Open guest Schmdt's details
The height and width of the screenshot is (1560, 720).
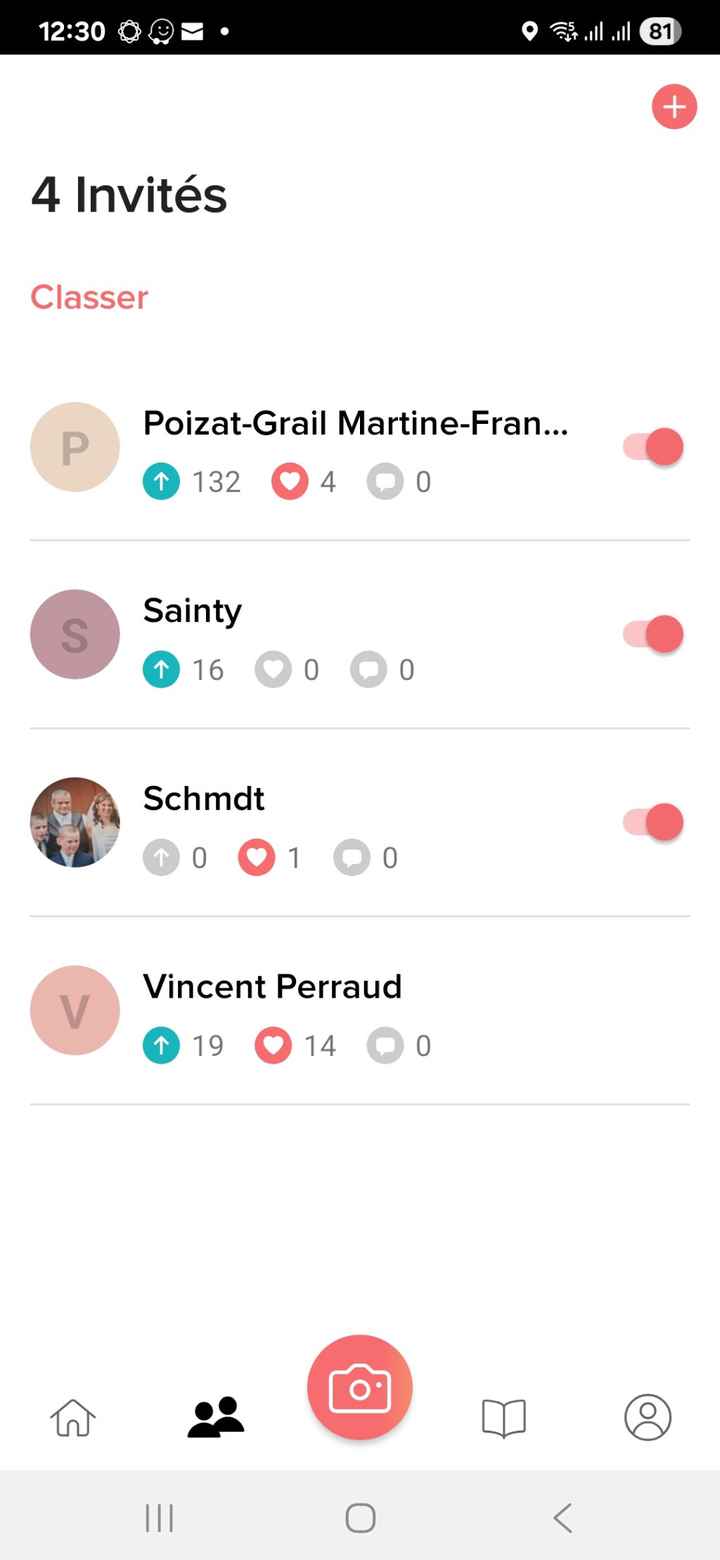[204, 799]
